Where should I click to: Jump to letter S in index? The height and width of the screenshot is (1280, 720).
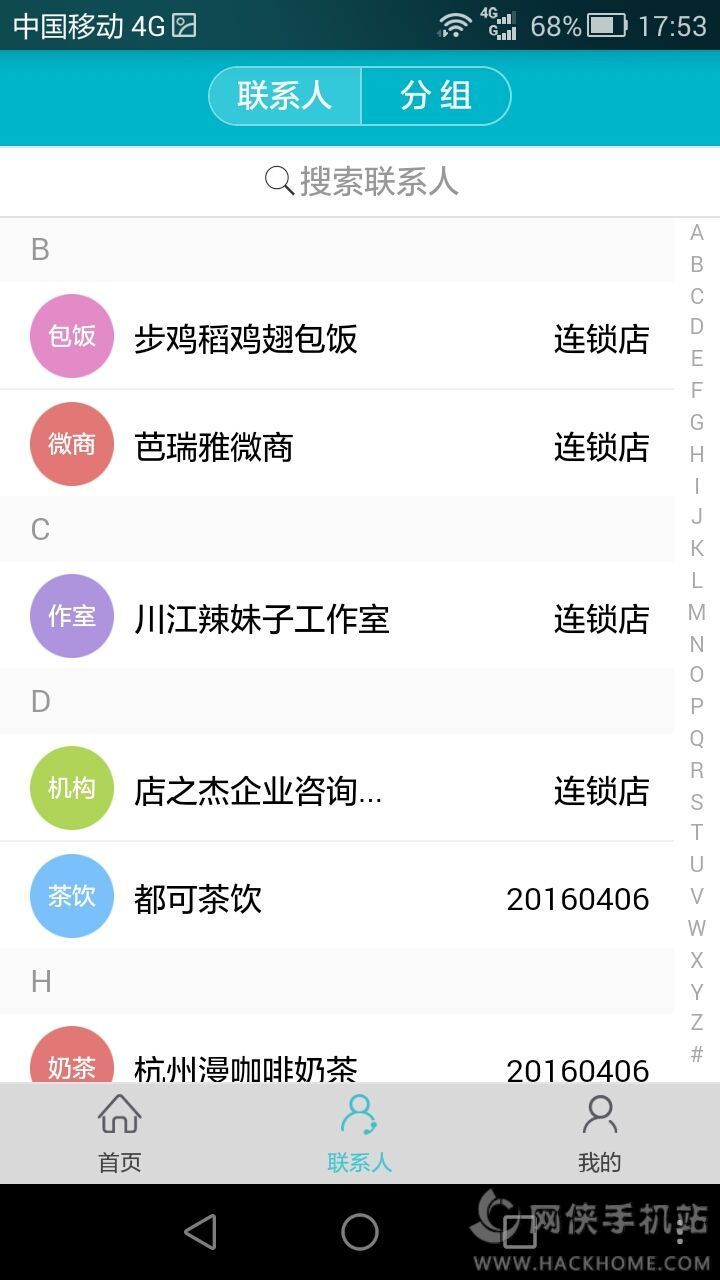point(697,801)
